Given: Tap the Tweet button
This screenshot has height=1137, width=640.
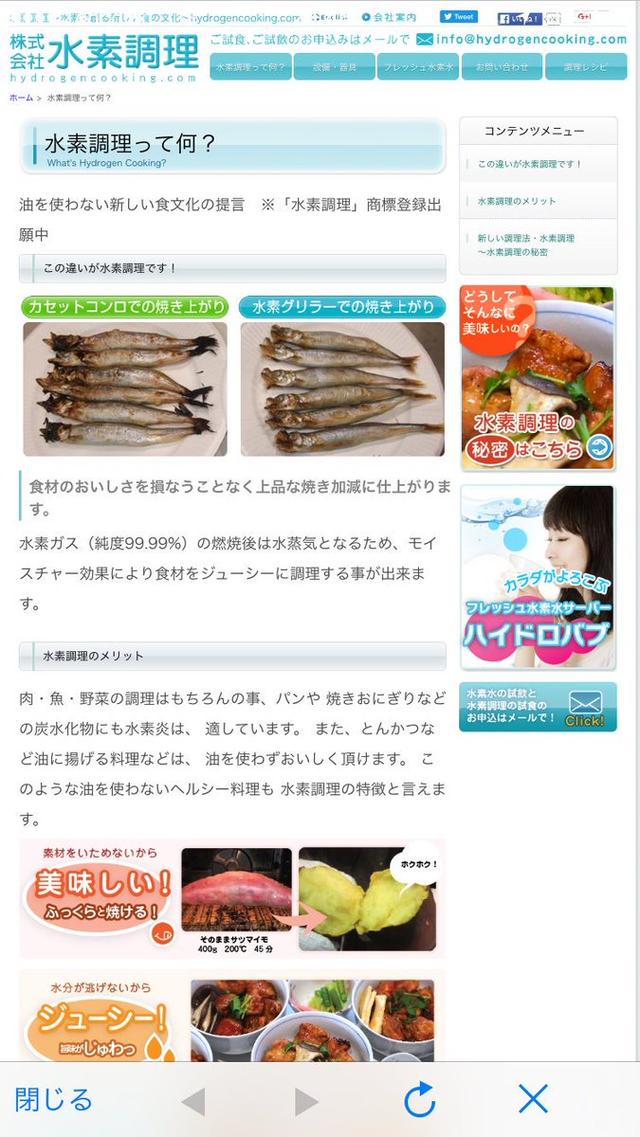Looking at the screenshot, I should click(459, 17).
